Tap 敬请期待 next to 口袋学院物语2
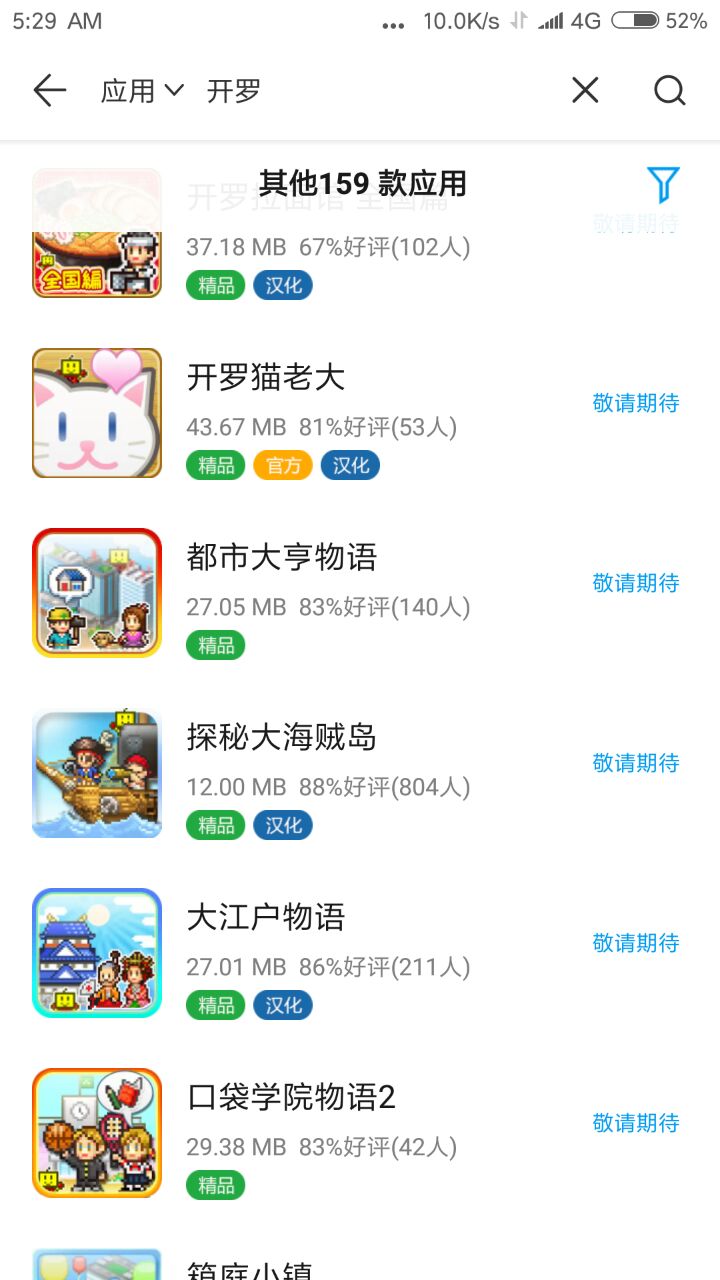 pyautogui.click(x=636, y=1123)
